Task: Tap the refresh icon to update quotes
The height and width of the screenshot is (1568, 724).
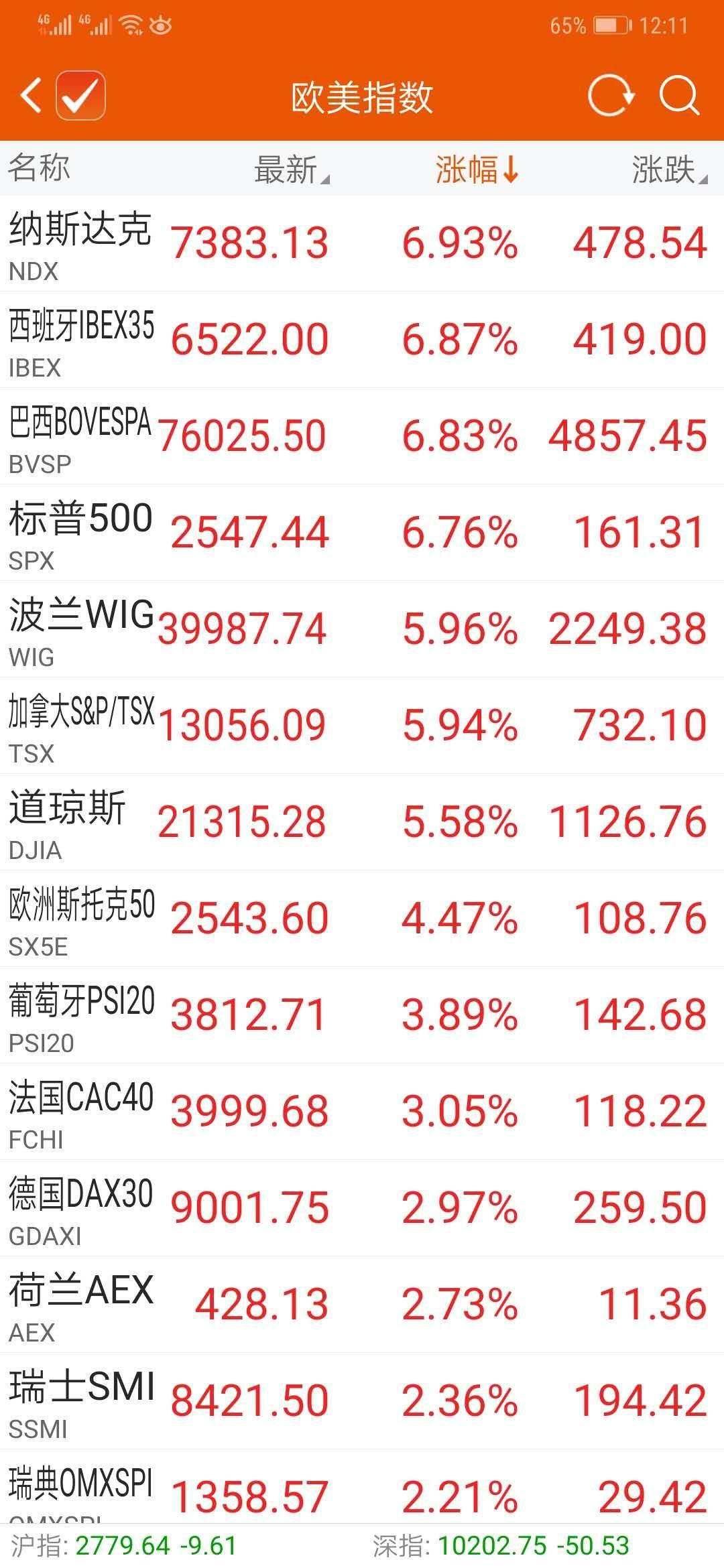Action: pos(609,96)
